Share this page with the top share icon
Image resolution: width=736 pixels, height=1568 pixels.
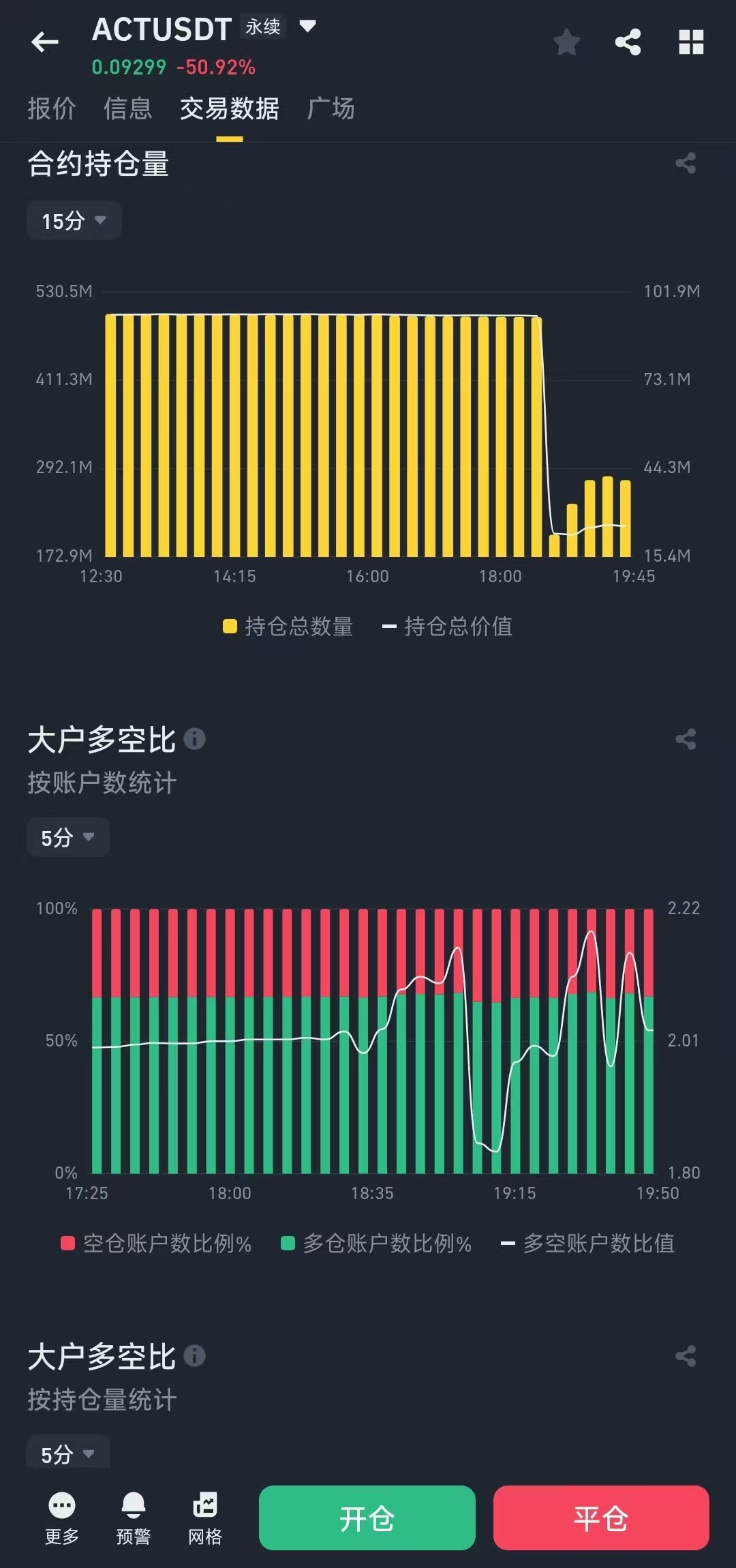point(628,42)
